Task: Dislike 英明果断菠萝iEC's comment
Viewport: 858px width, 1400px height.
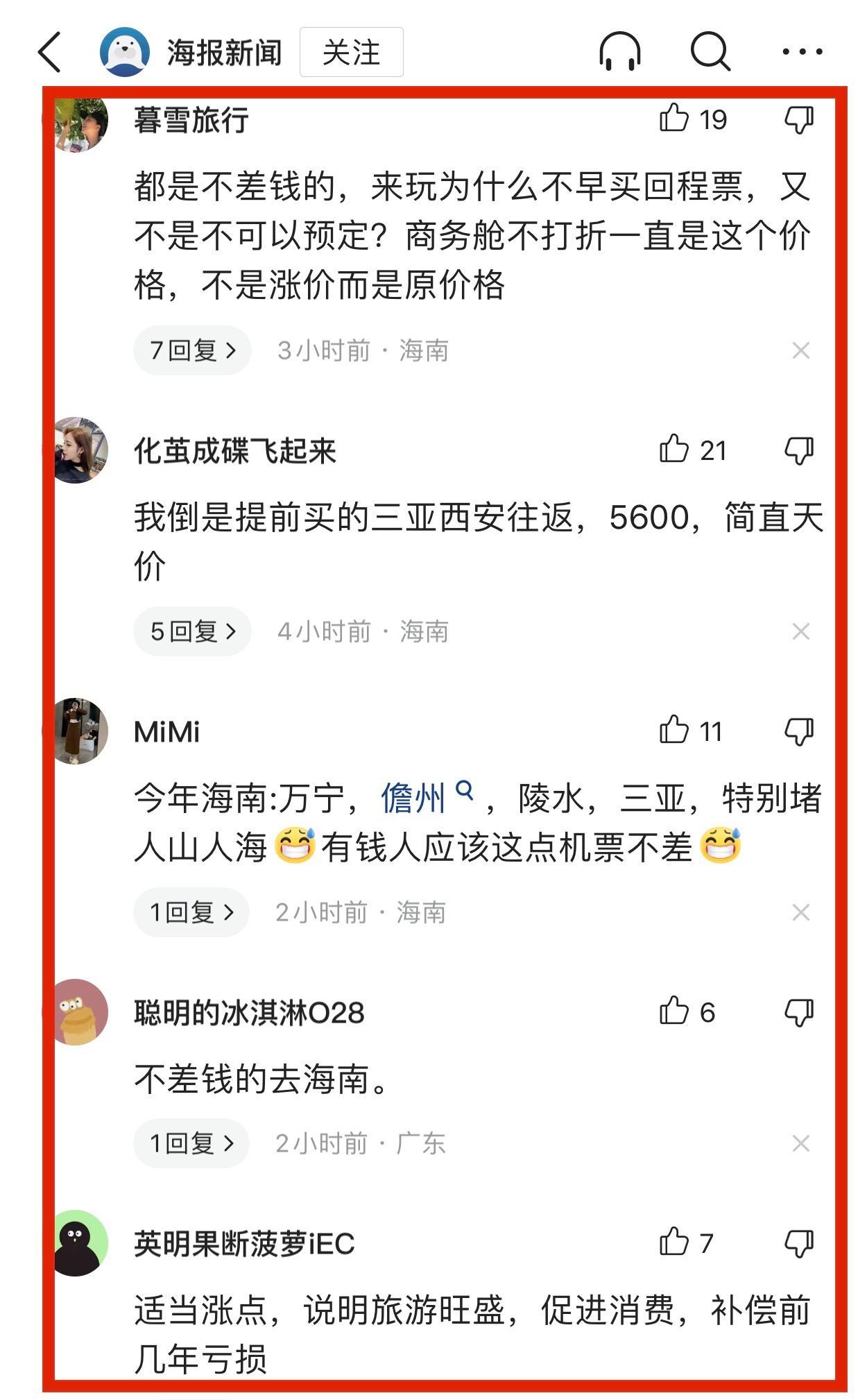Action: [x=799, y=1243]
